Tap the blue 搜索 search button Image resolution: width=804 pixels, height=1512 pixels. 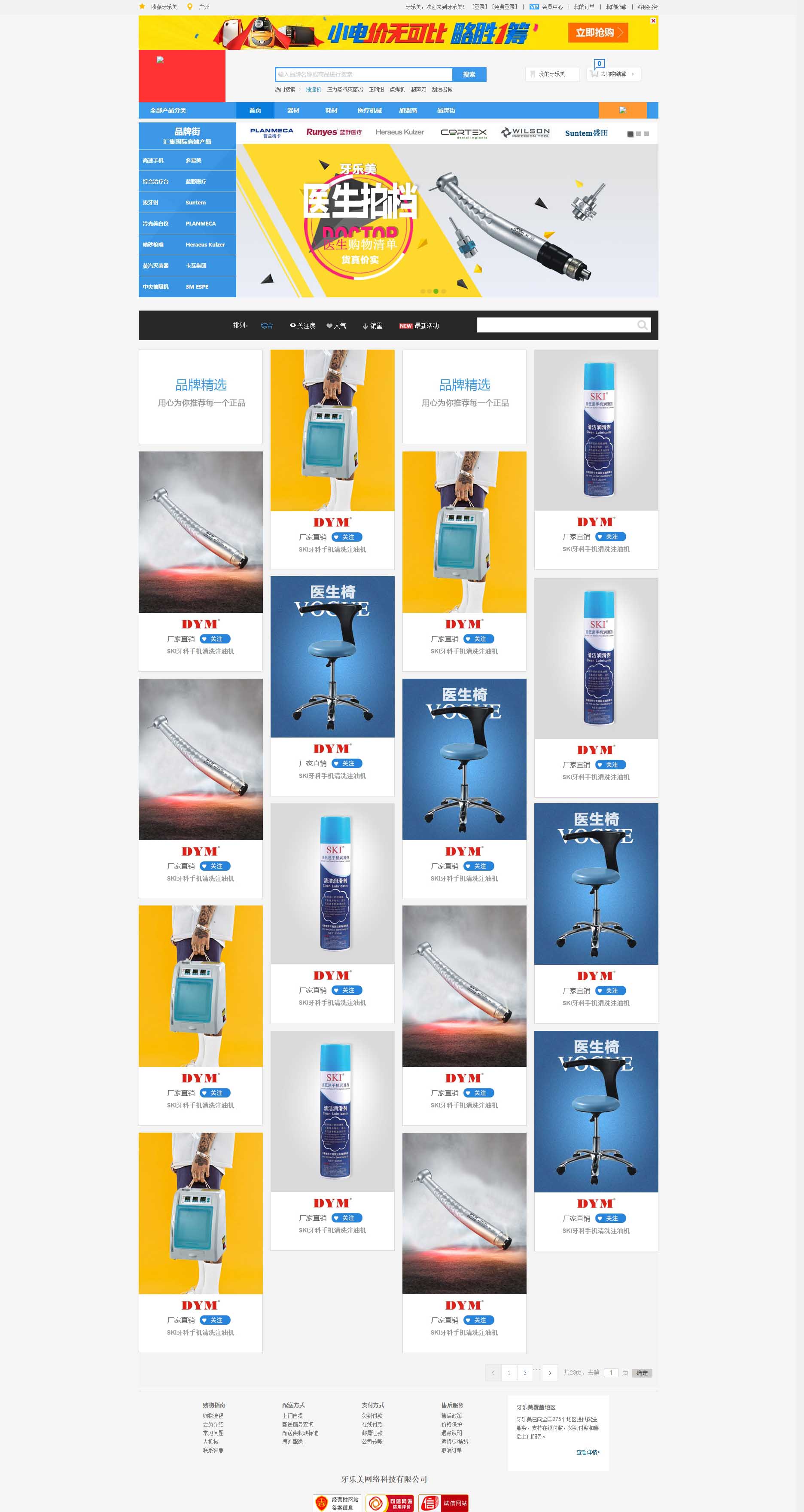point(469,75)
